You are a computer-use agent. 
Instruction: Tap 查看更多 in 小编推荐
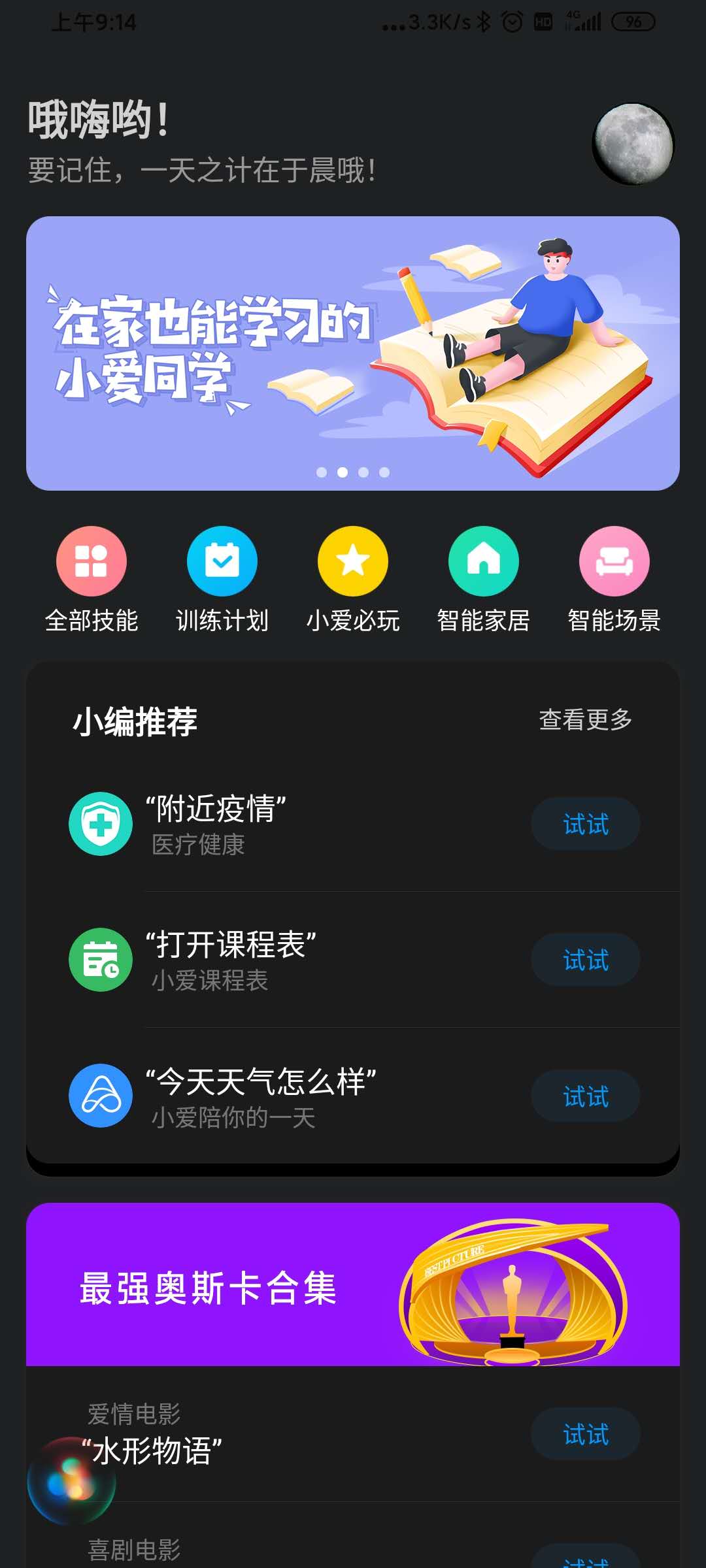point(585,720)
